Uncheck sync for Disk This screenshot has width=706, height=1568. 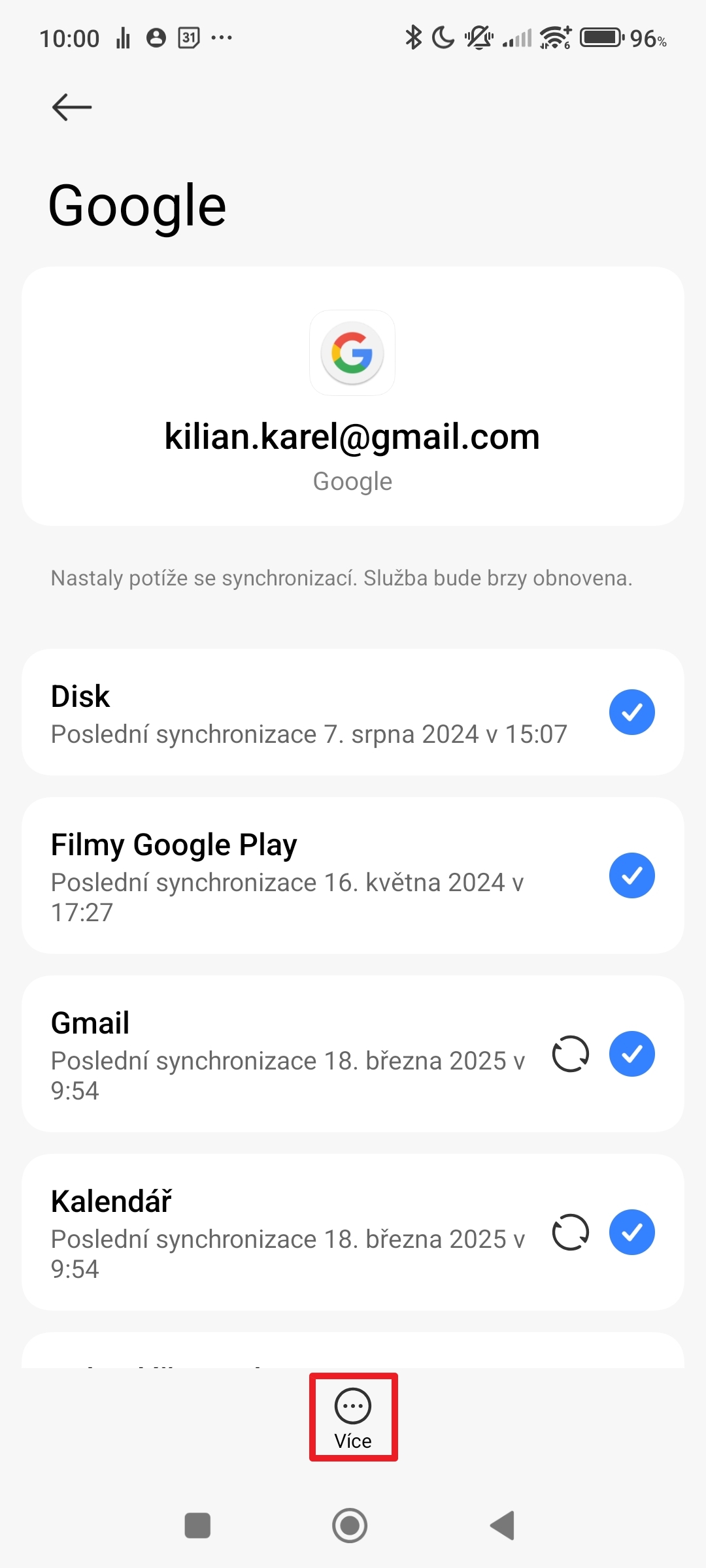pos(631,712)
